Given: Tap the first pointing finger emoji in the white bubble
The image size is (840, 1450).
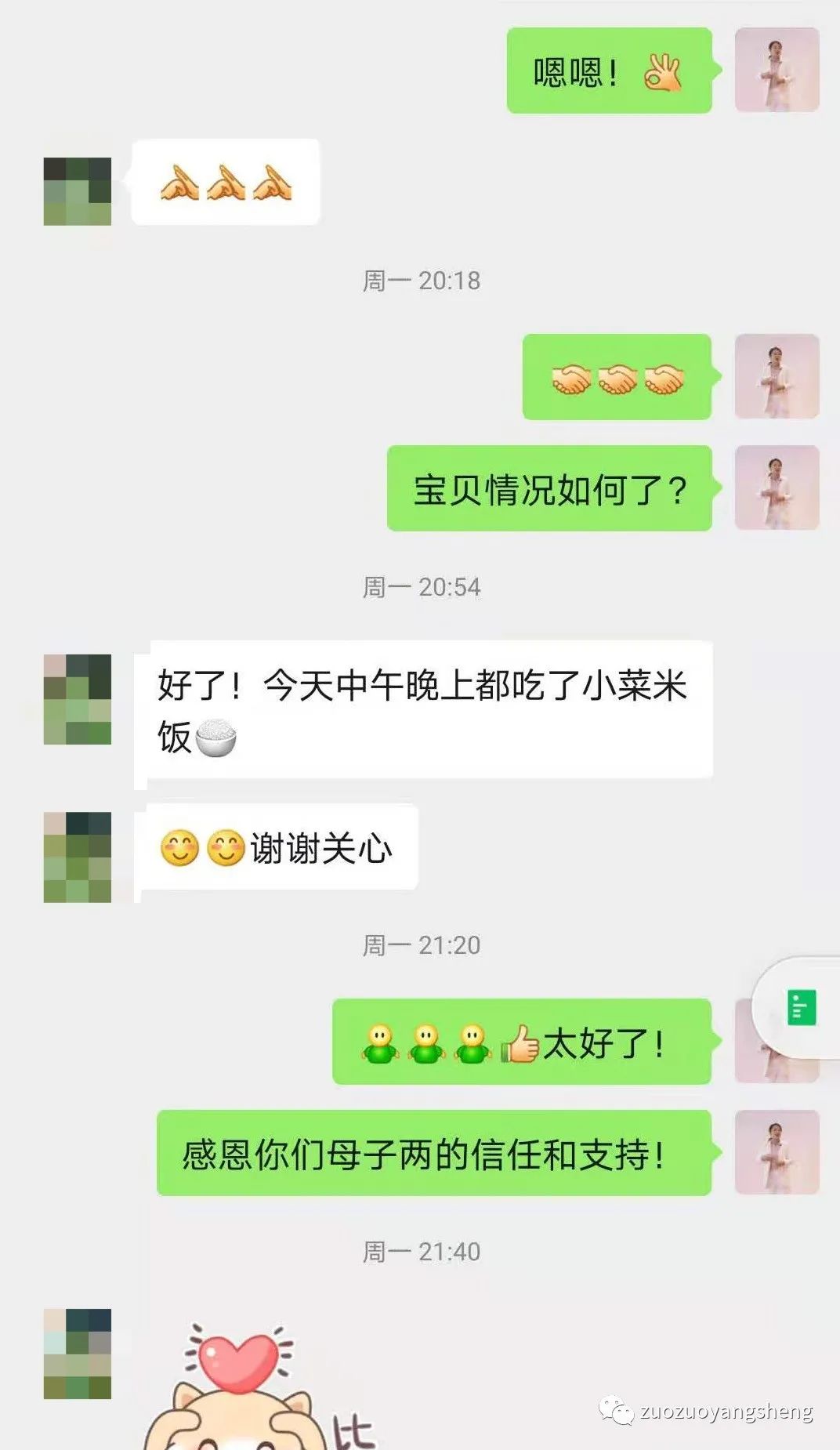Looking at the screenshot, I should tap(178, 183).
